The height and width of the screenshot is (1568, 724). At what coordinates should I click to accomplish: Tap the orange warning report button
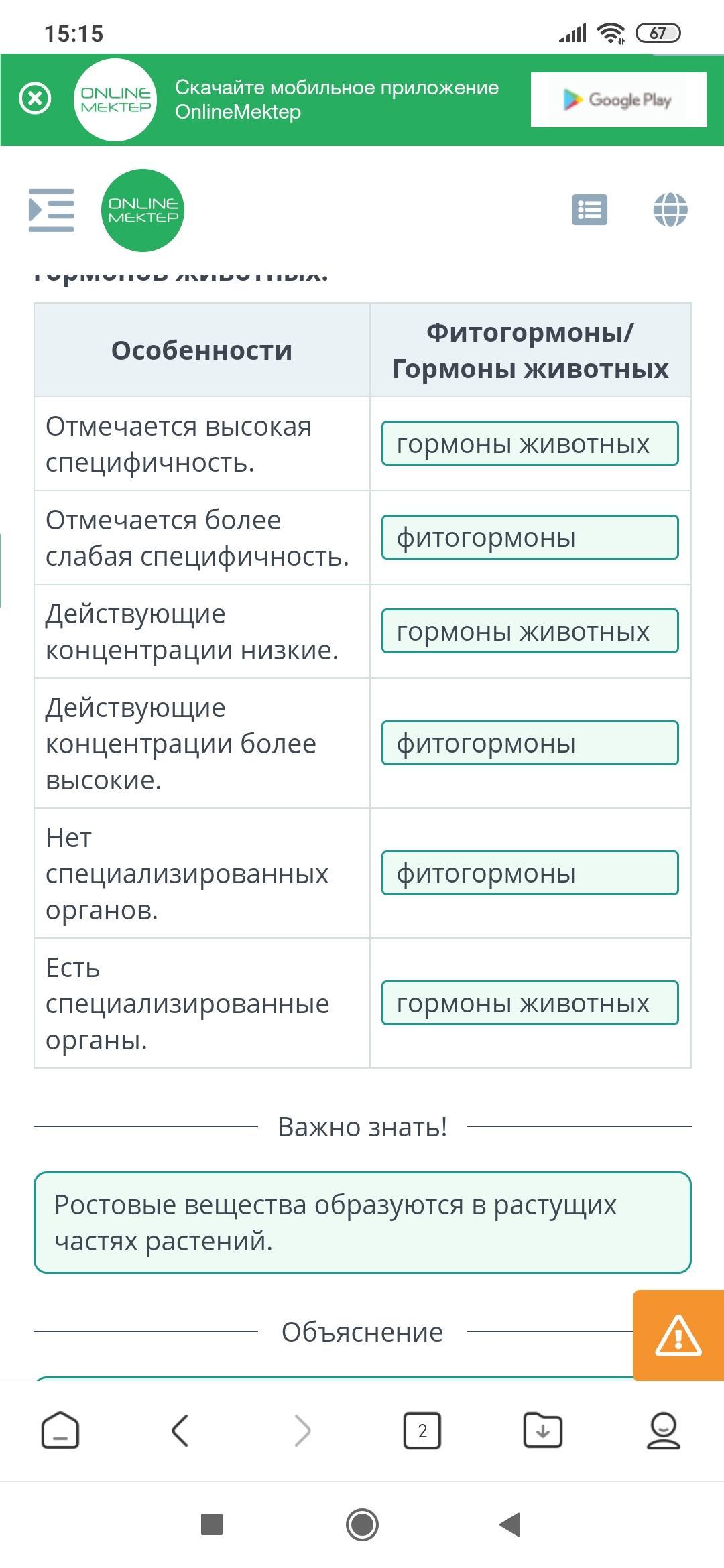pyautogui.click(x=678, y=1335)
